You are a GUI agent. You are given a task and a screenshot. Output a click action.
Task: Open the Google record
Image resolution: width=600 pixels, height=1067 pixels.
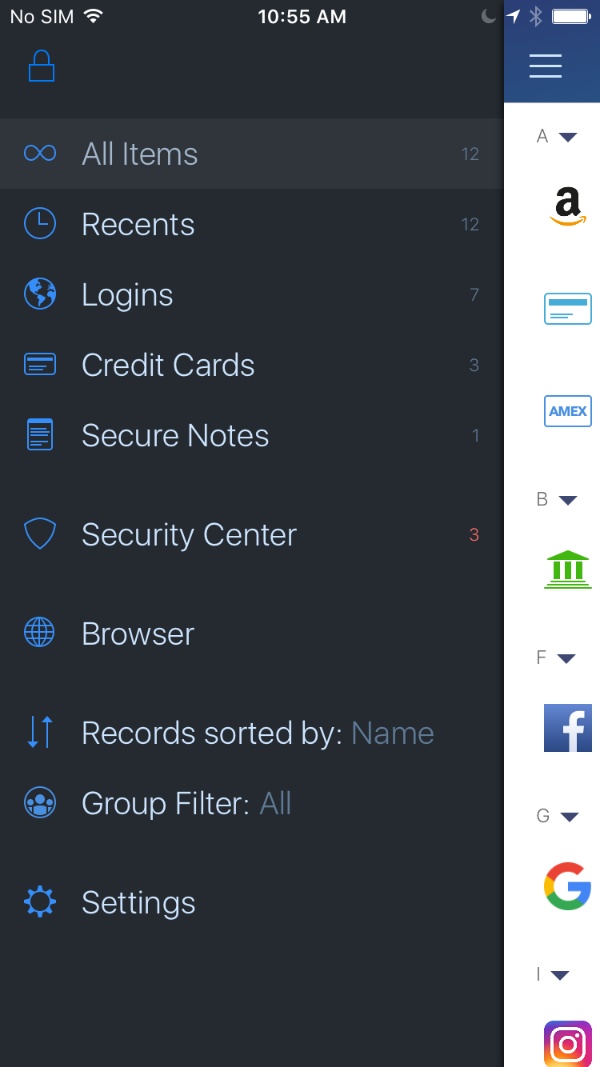click(567, 886)
